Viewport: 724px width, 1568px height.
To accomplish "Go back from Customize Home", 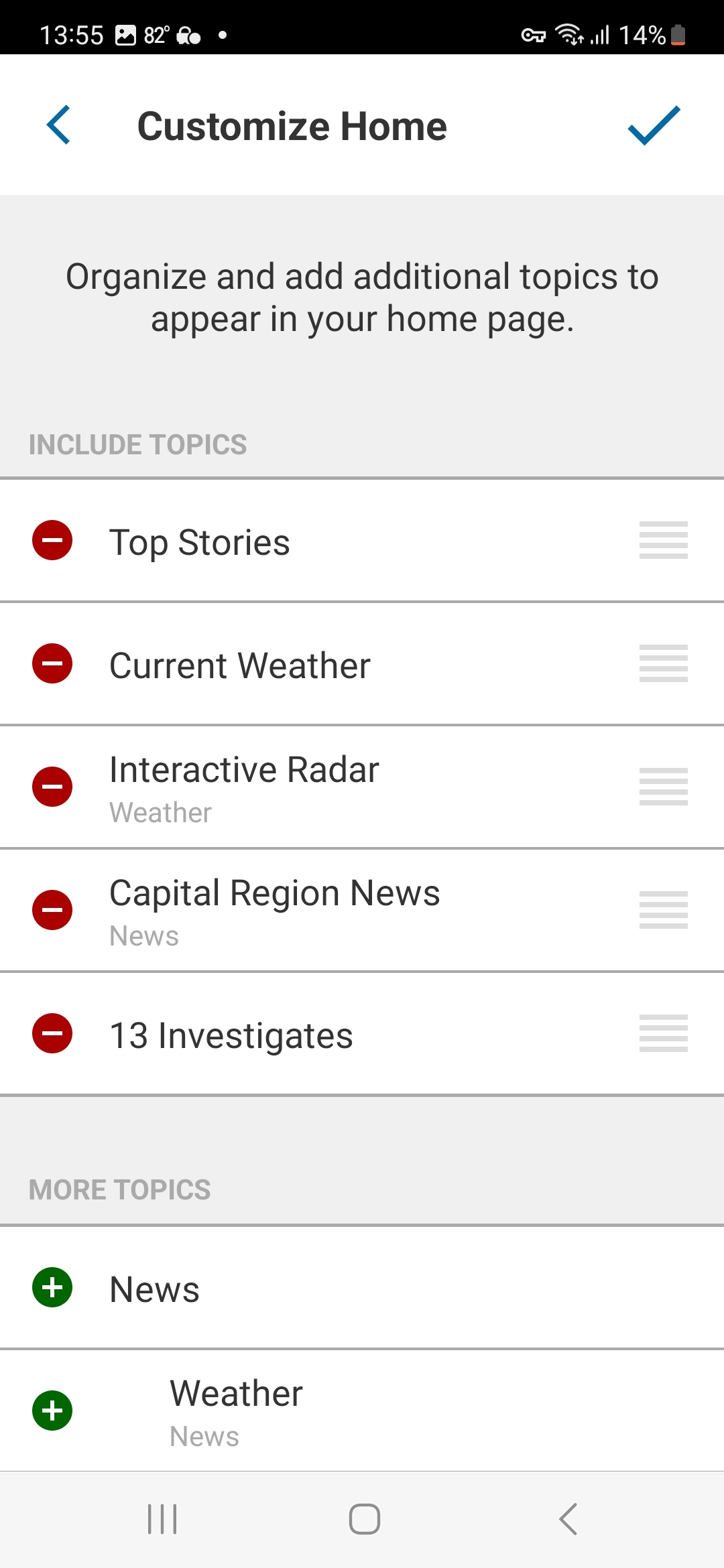I will click(58, 125).
